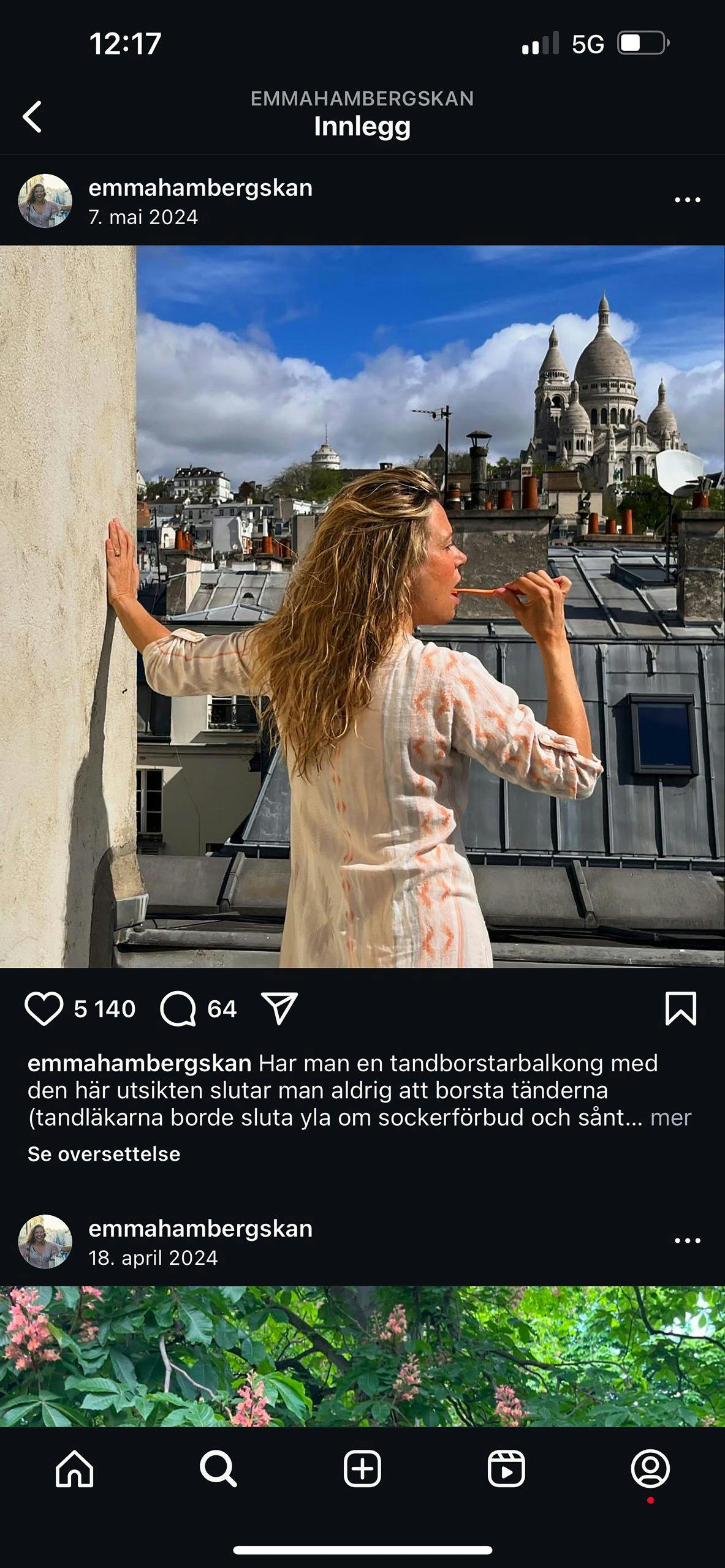This screenshot has width=725, height=1568.
Task: Switch to the Reels tab
Action: pyautogui.click(x=506, y=1468)
